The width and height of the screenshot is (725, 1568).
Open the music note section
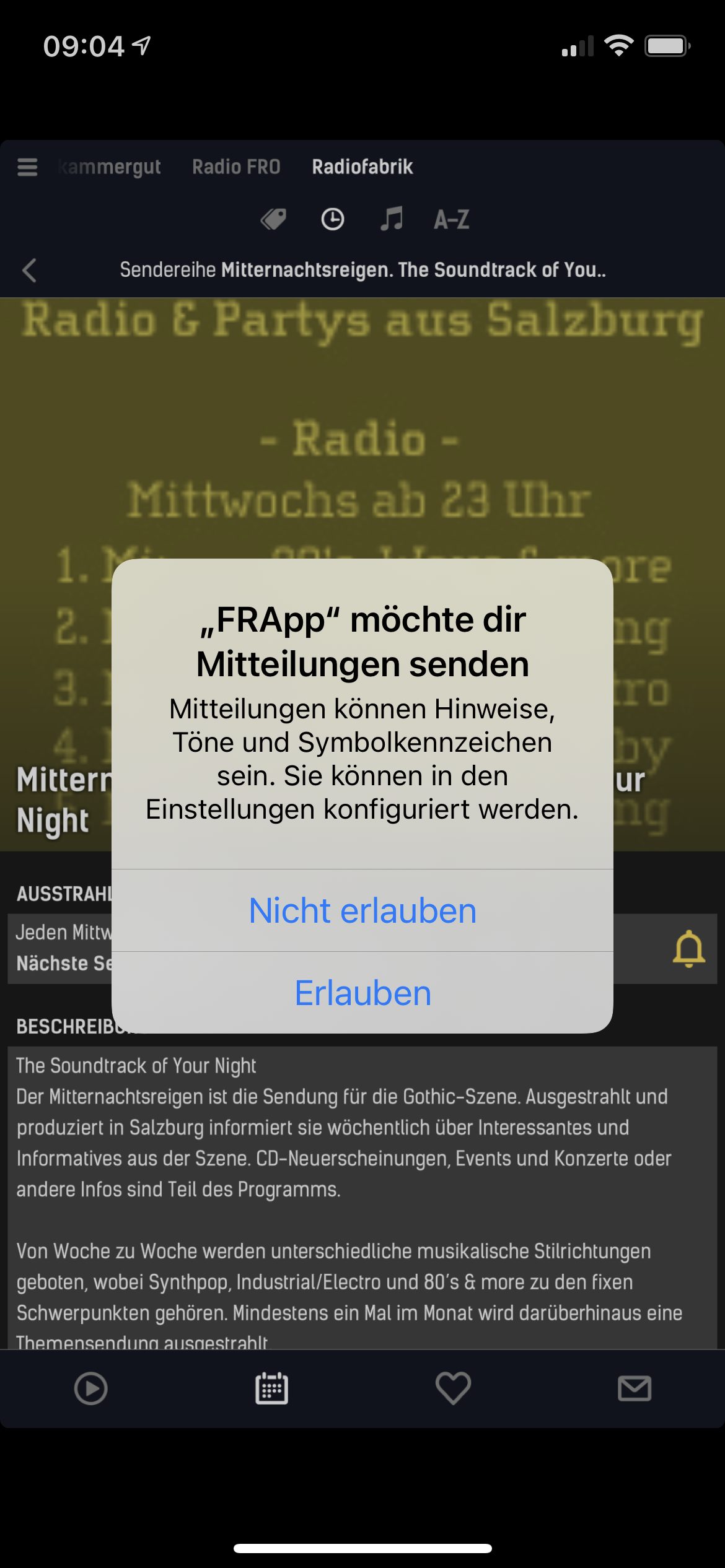coord(392,219)
